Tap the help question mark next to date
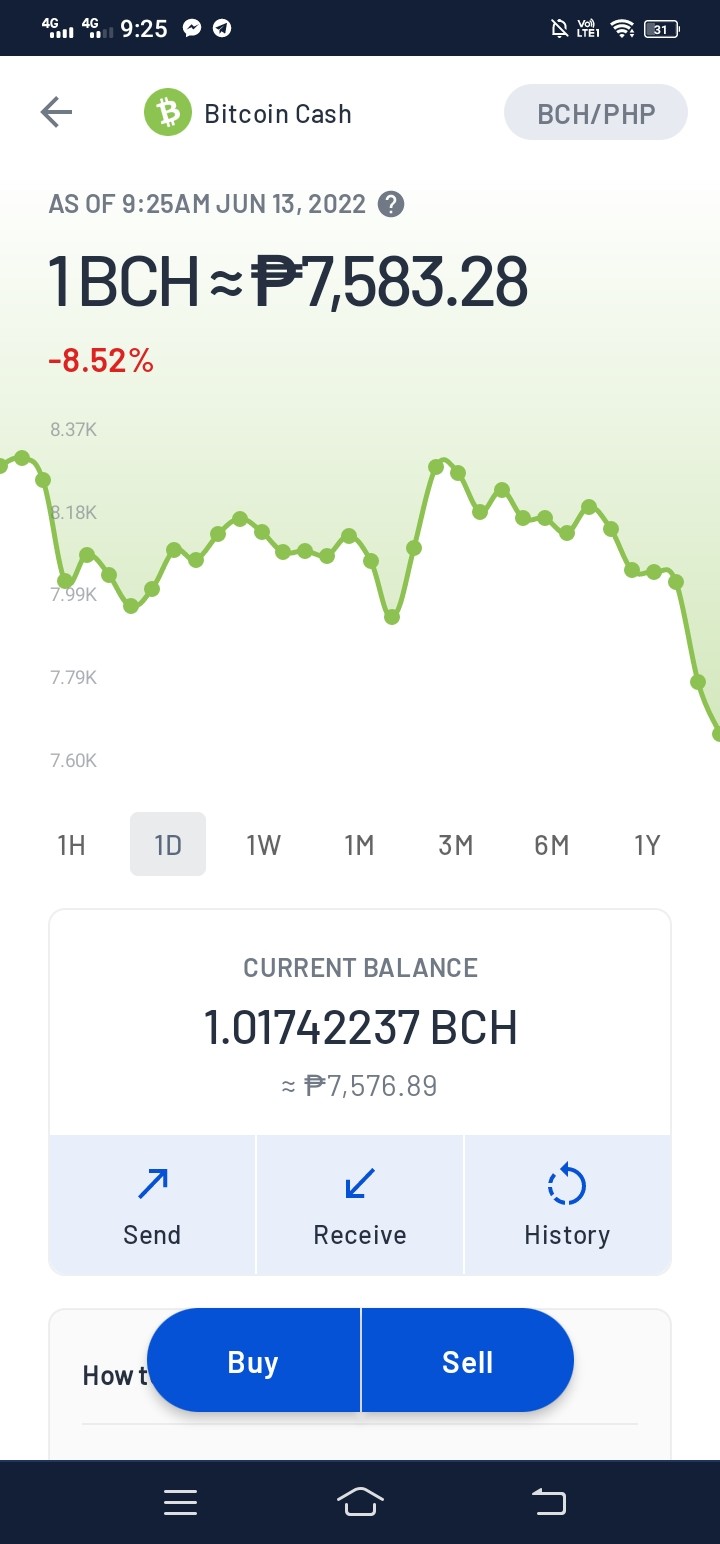720x1544 pixels. point(391,204)
